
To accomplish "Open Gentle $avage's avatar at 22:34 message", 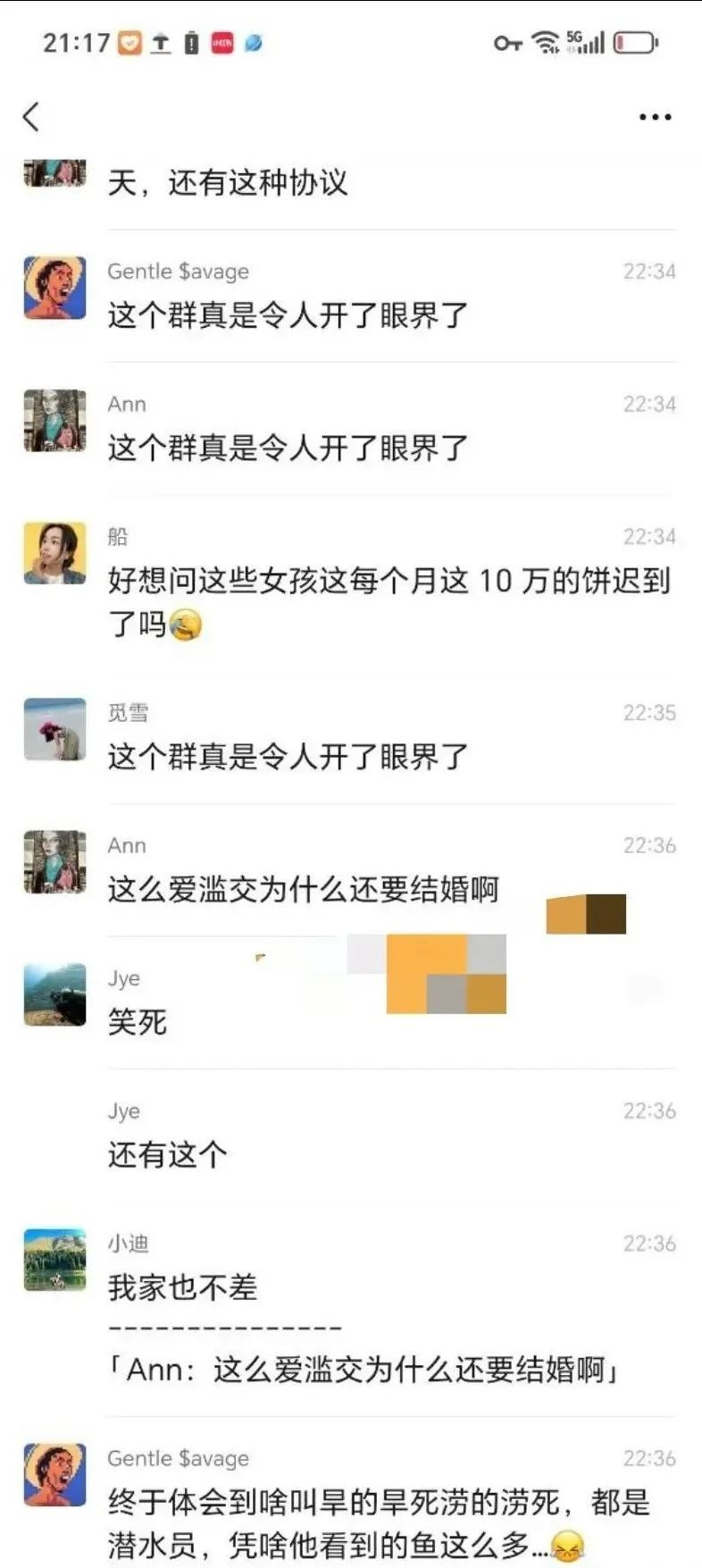I will (54, 288).
